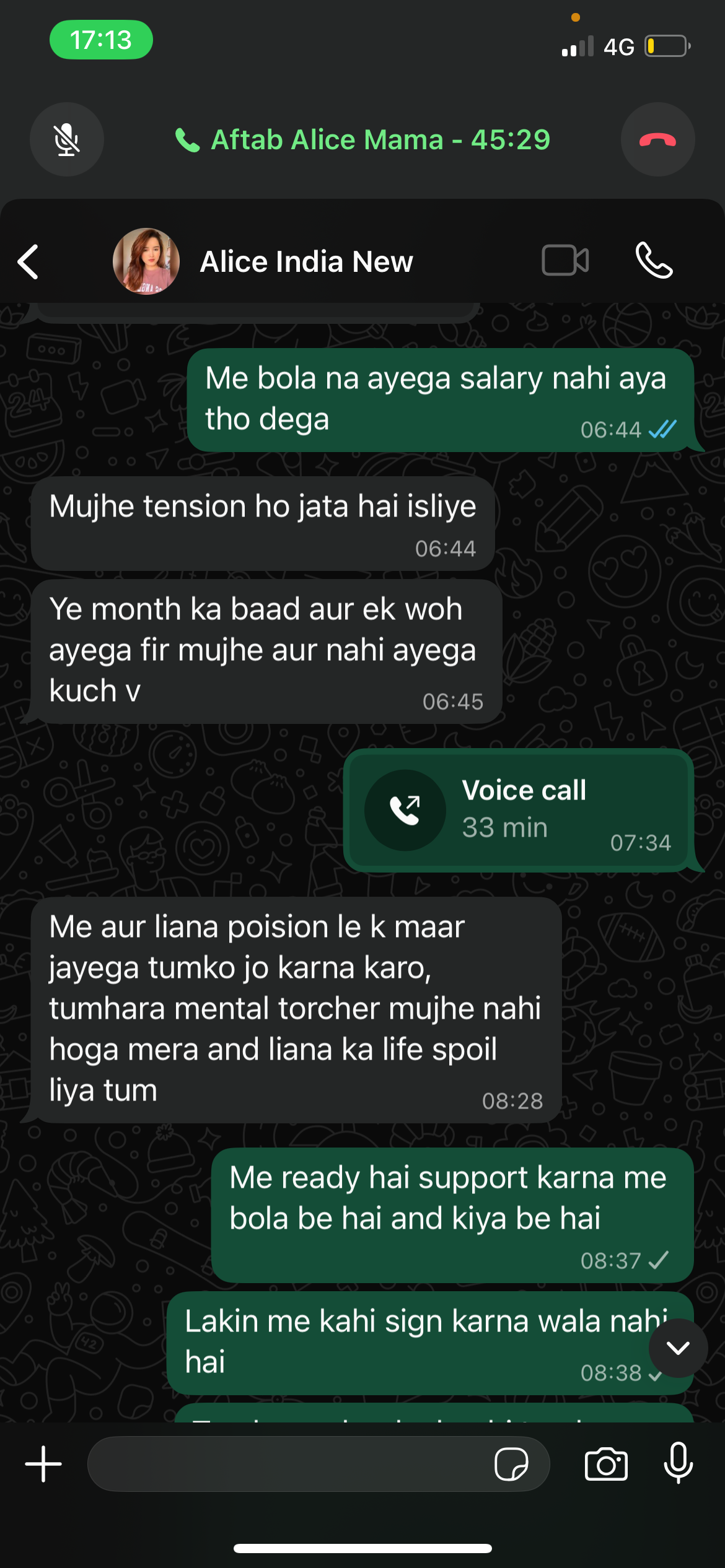Start a voice call with Alice India New
Screen dimensions: 725x1568
pos(654,260)
